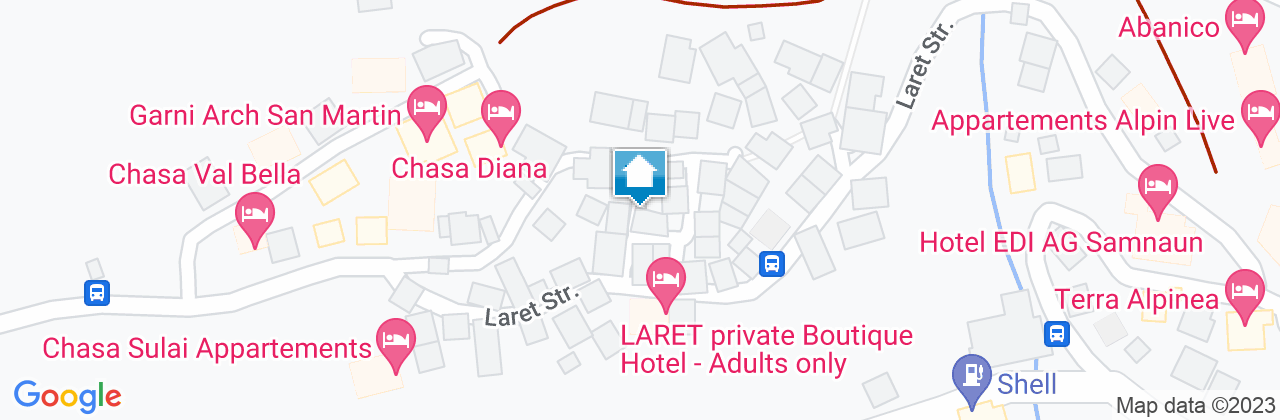Open the Hotel EDI AG Samnaun pin
This screenshot has height=420, width=1280.
1158,188
